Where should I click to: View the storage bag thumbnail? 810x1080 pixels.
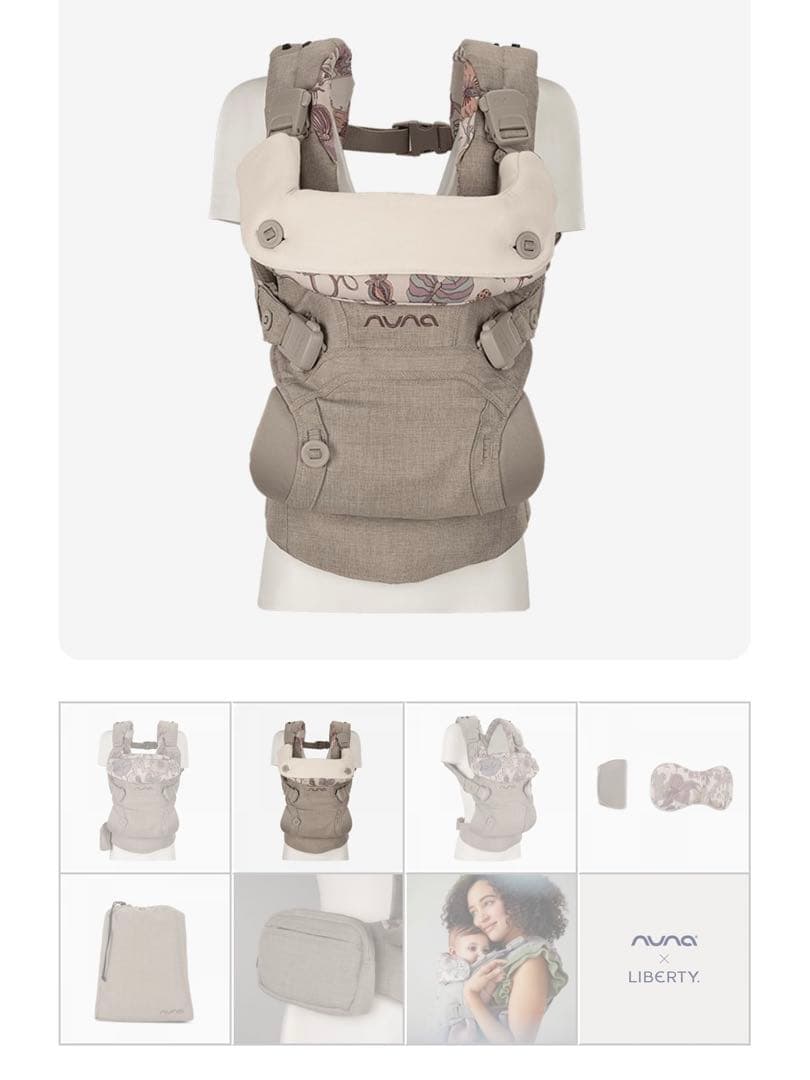point(146,959)
